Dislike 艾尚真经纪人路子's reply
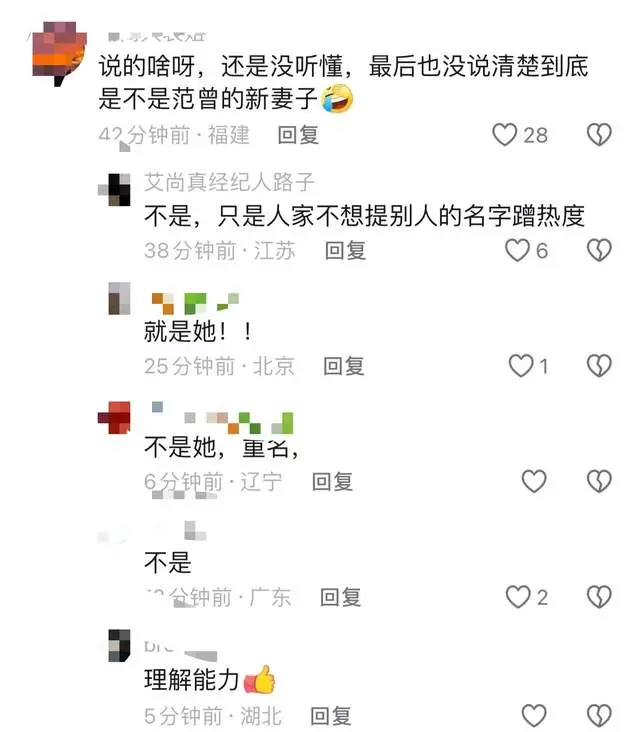This screenshot has height=732, width=640. (598, 250)
